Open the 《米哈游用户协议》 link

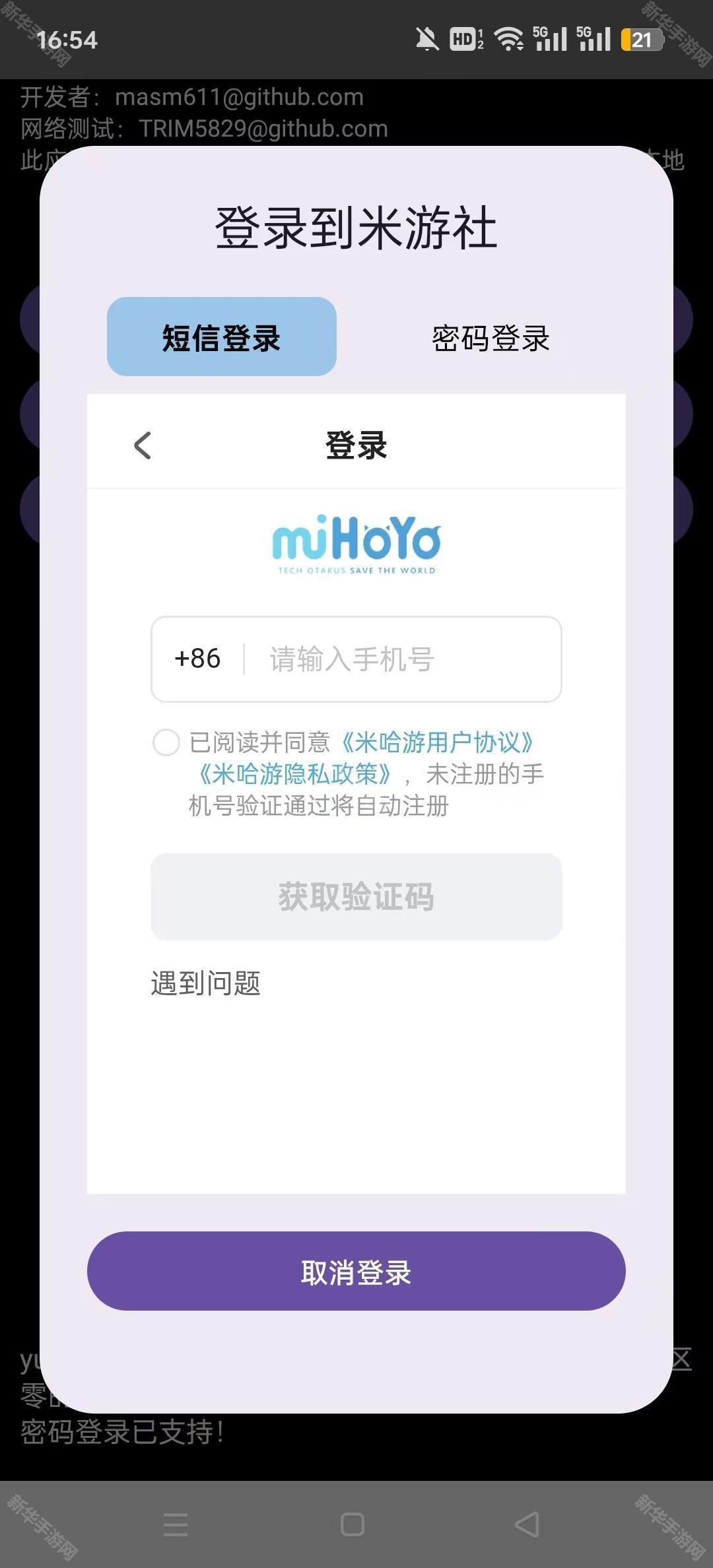(x=436, y=742)
